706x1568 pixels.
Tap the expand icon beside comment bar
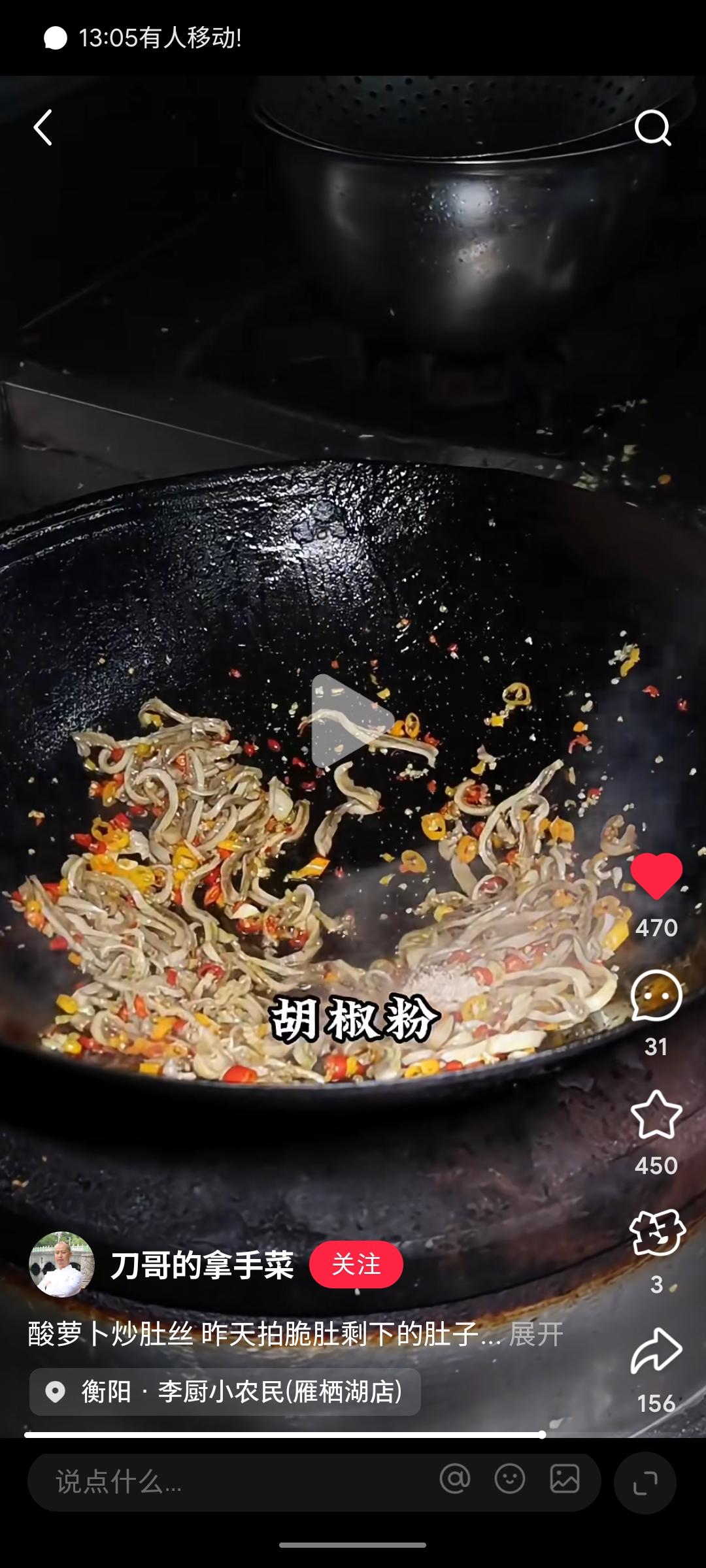(x=645, y=1482)
